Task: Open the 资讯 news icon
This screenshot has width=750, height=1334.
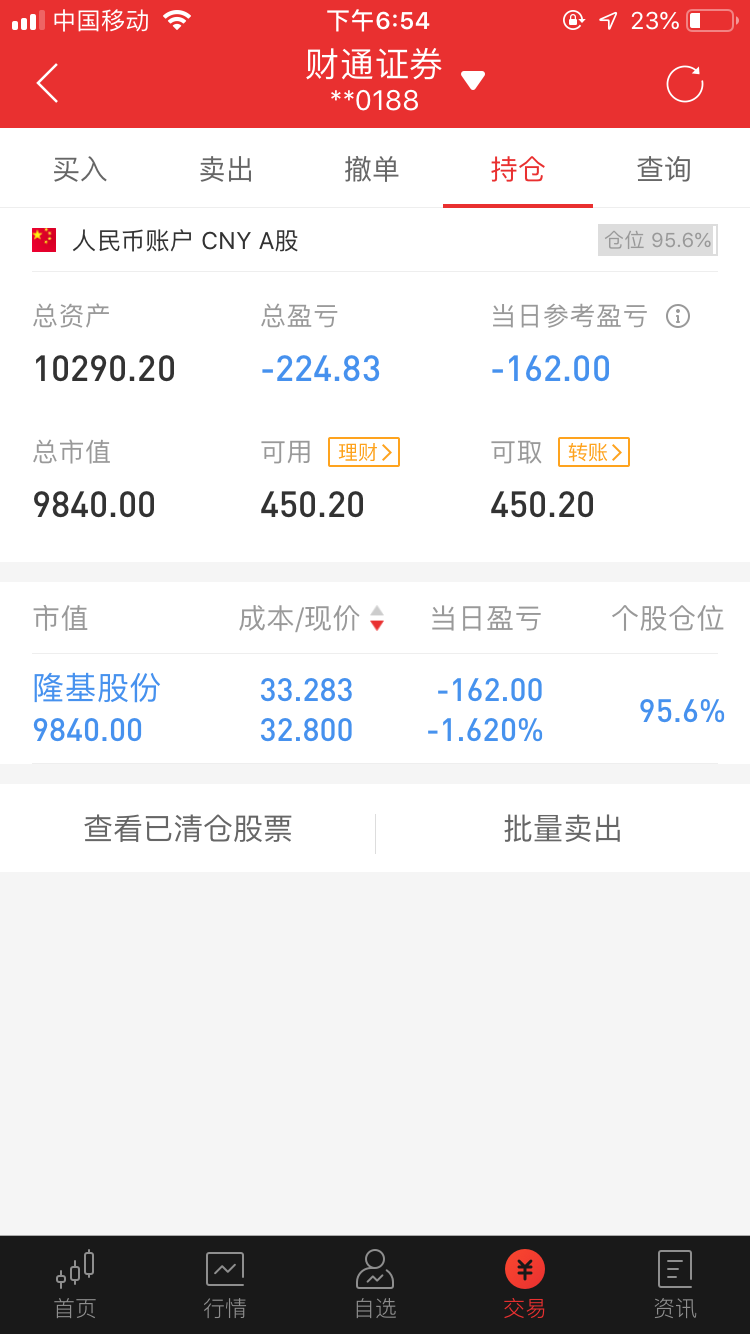Action: 674,1285
